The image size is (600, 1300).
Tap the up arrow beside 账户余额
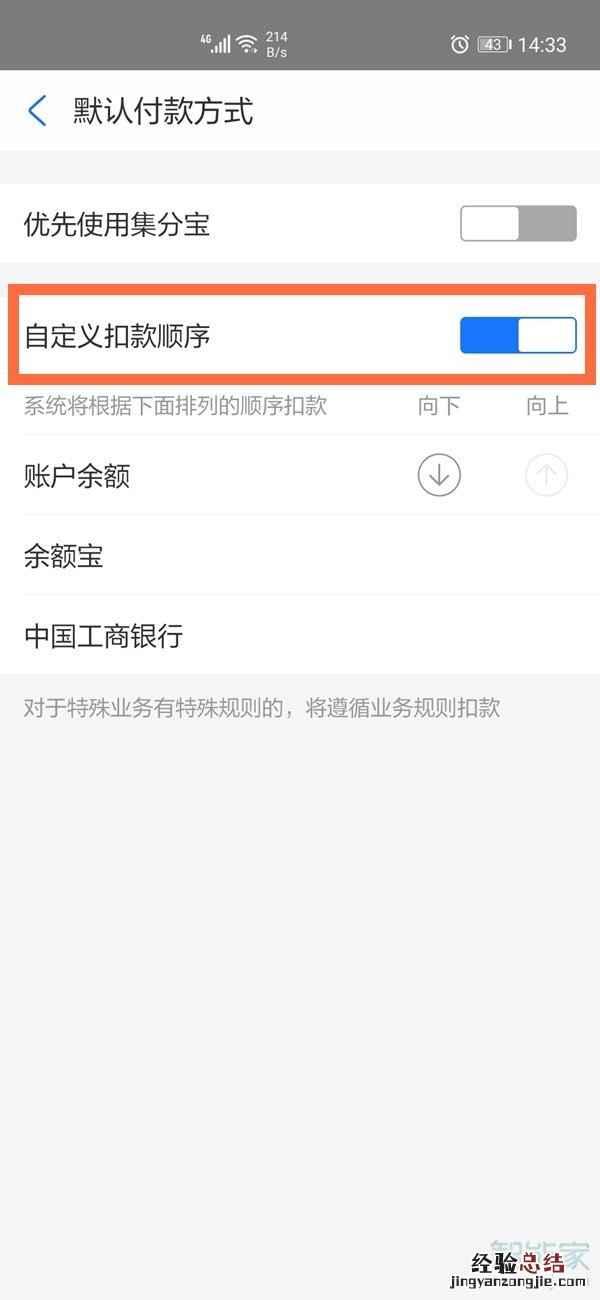(546, 476)
